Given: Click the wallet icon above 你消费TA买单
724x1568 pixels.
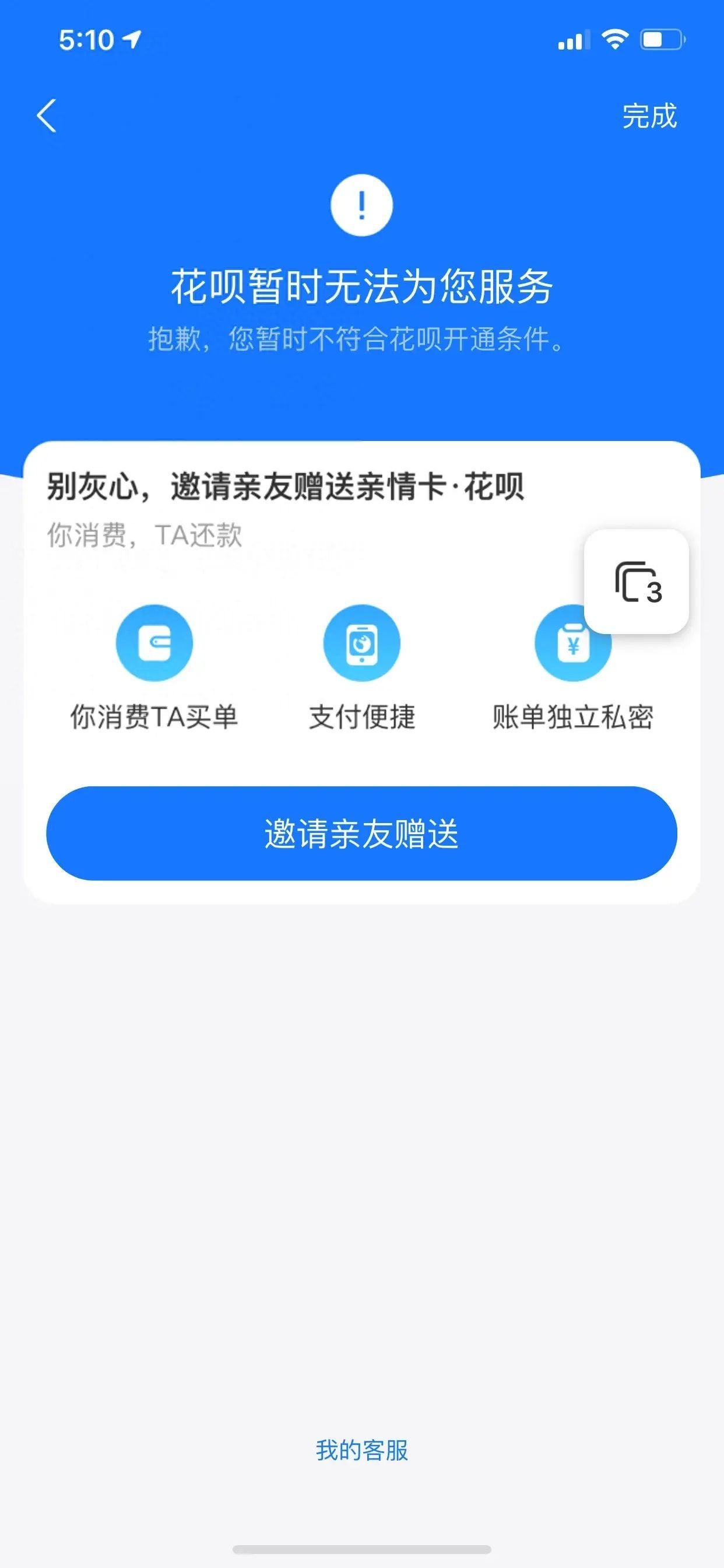Looking at the screenshot, I should 153,642.
